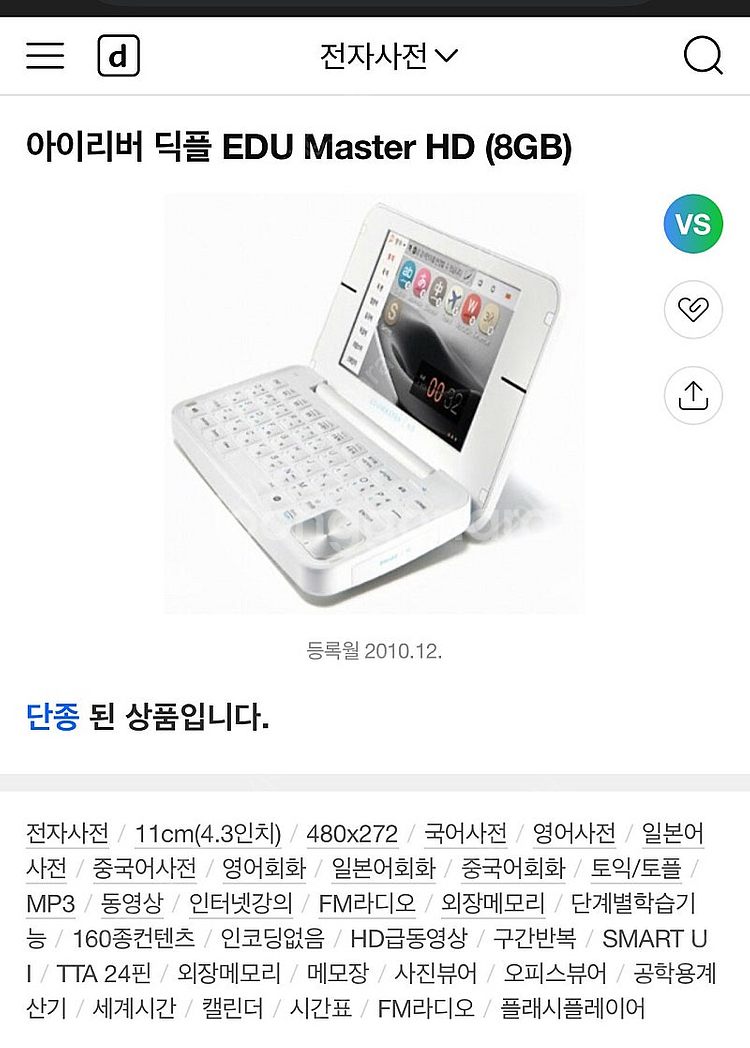Select the 11cm(4.3인치) spec link
The height and width of the screenshot is (1048, 750).
pos(208,834)
